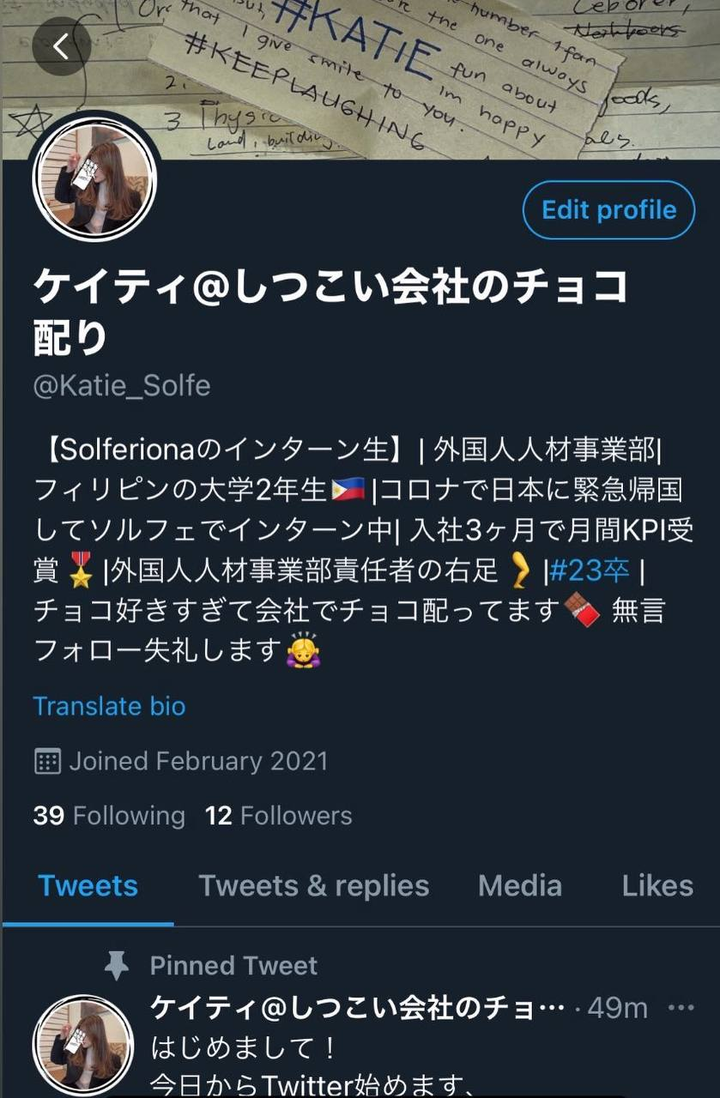Viewport: 720px width, 1098px height.
Task: Open the pinned tweet's overflow menu
Action: pos(682,1007)
